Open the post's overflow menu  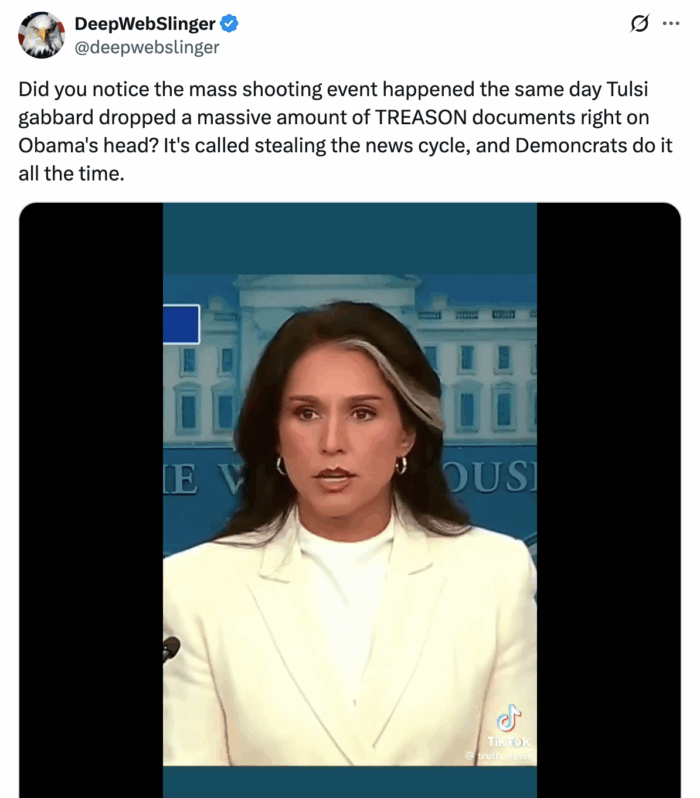pyautogui.click(x=672, y=24)
